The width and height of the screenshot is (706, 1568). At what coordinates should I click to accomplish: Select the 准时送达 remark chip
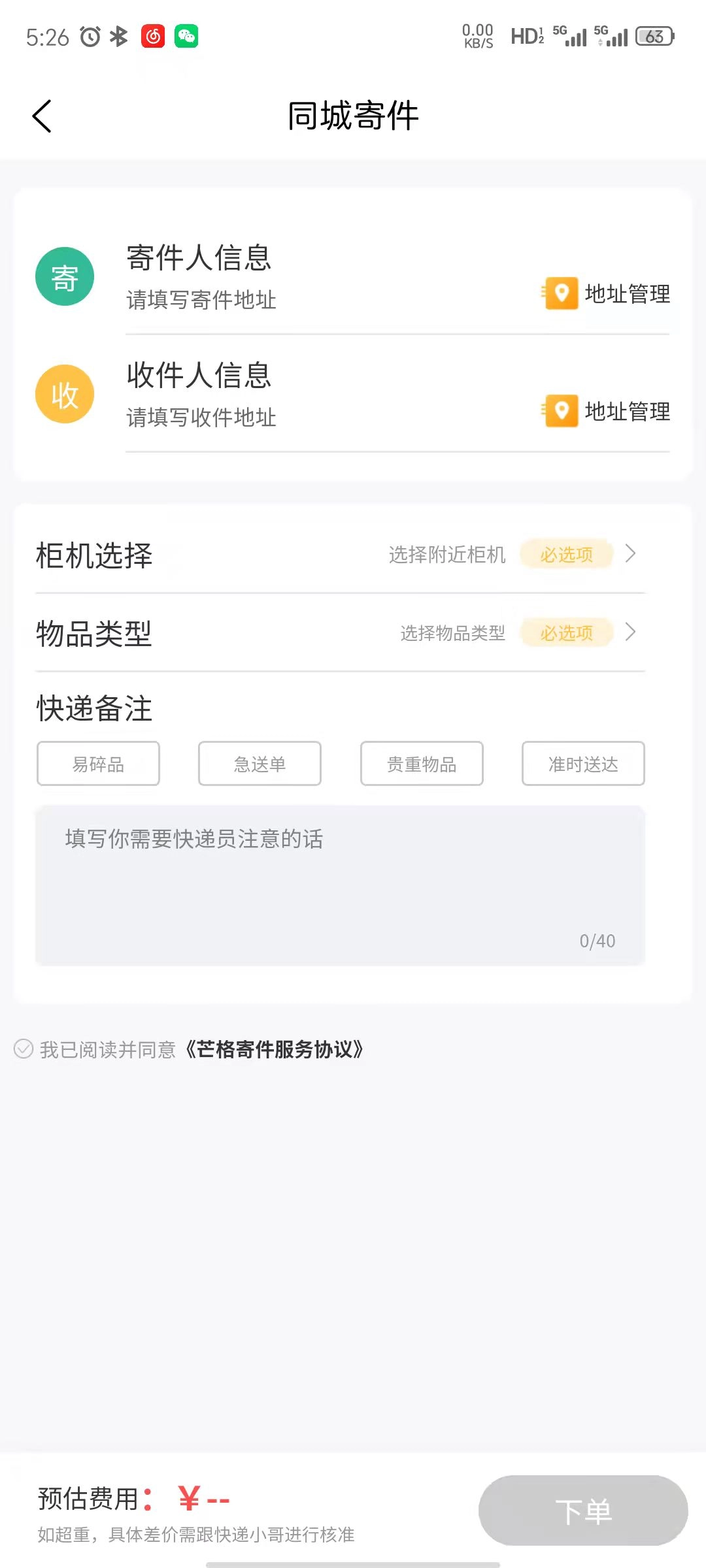point(583,764)
